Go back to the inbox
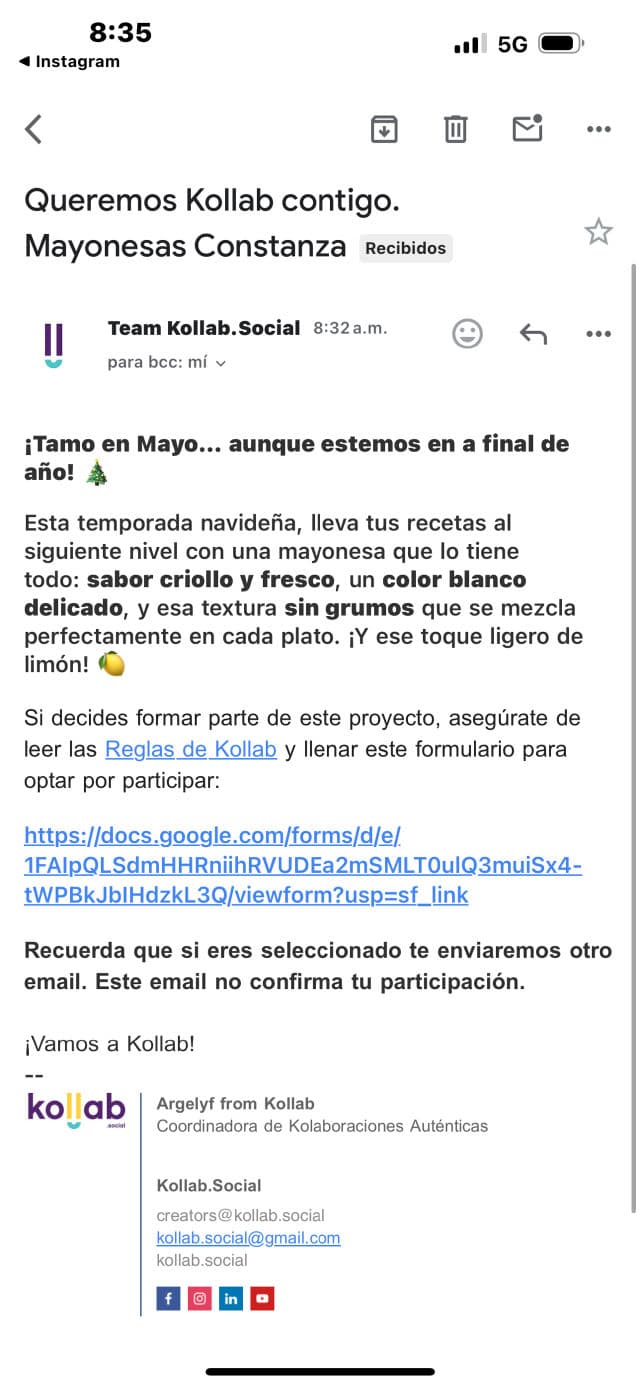This screenshot has width=640, height=1387. click(34, 129)
